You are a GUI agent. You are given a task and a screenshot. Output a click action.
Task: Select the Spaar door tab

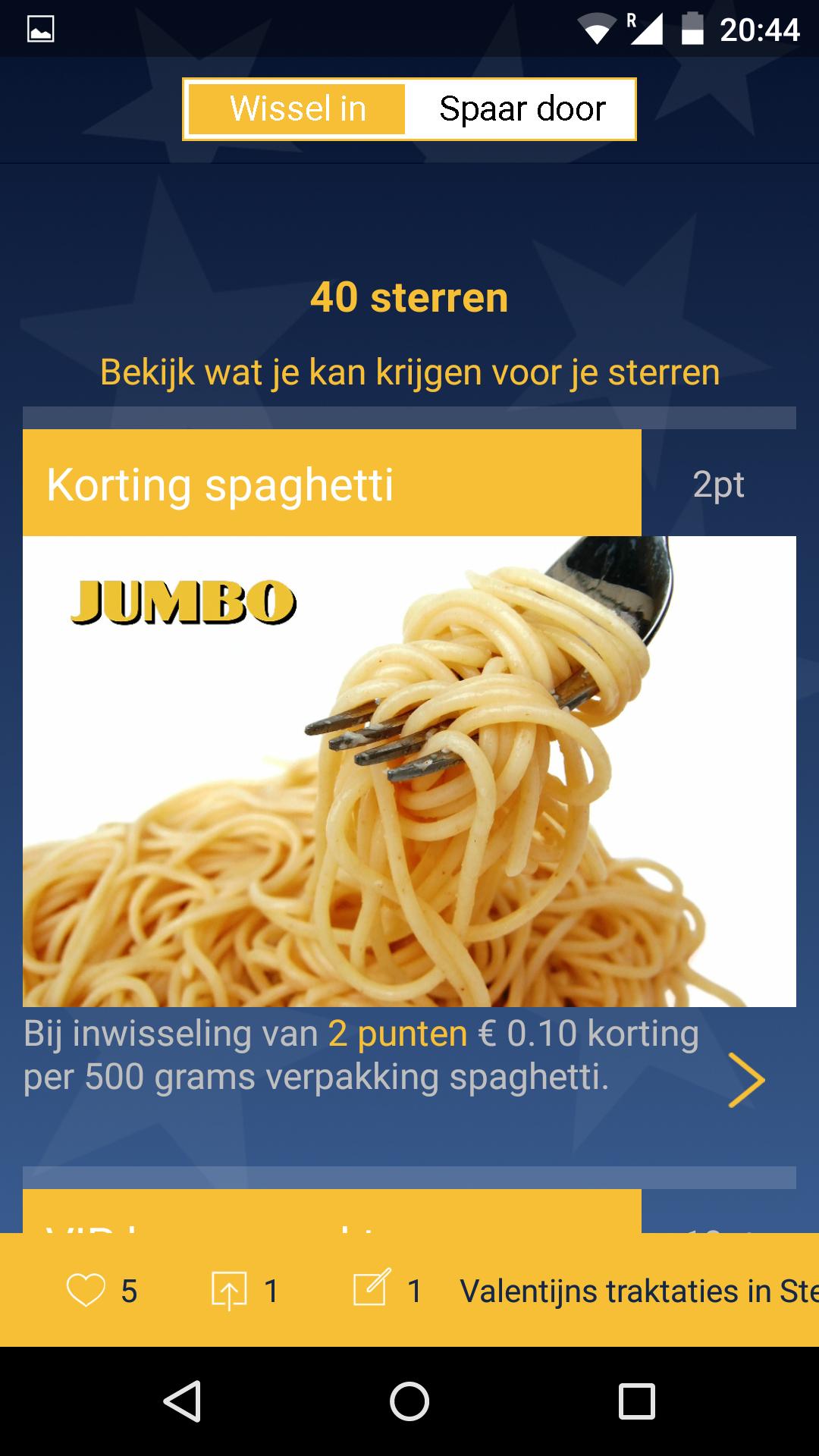click(522, 109)
